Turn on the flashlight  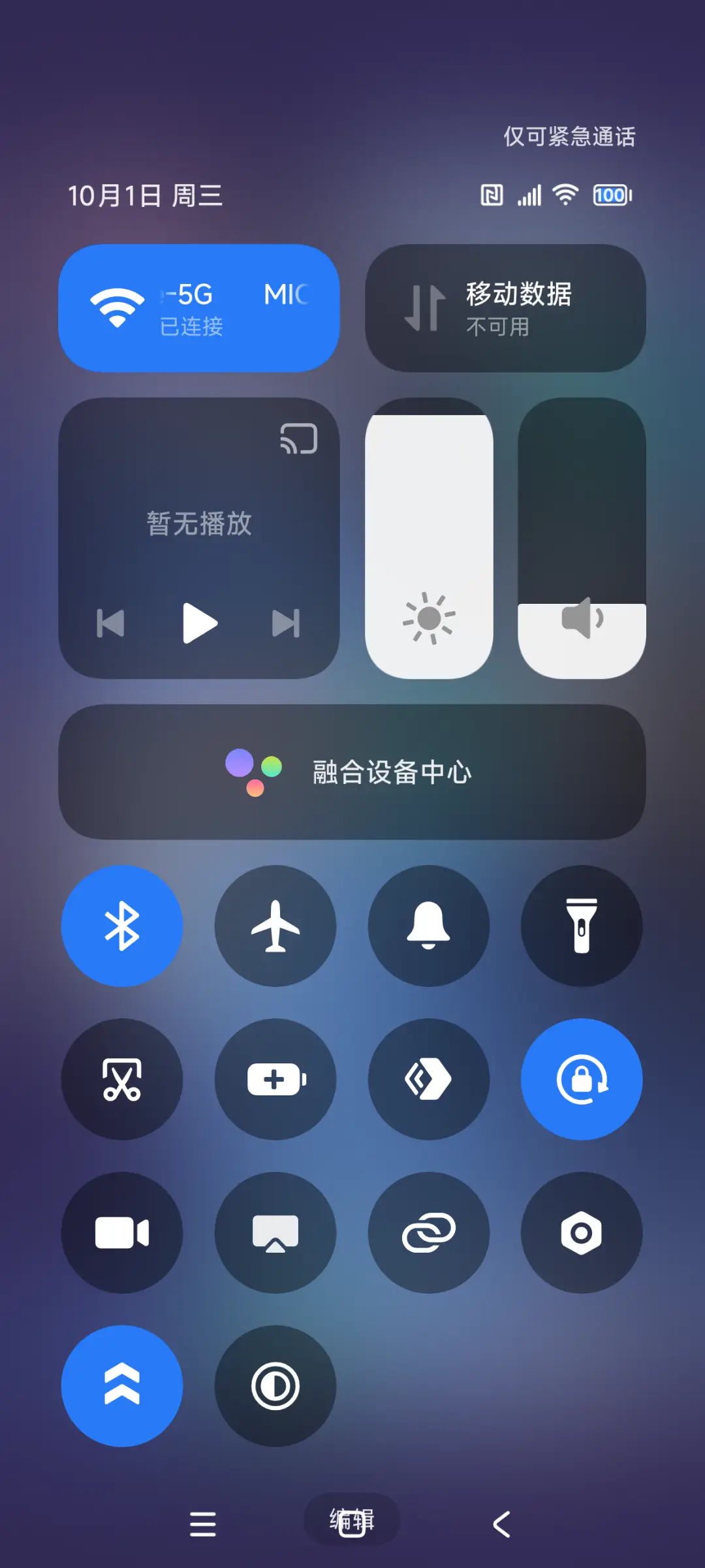(x=582, y=927)
